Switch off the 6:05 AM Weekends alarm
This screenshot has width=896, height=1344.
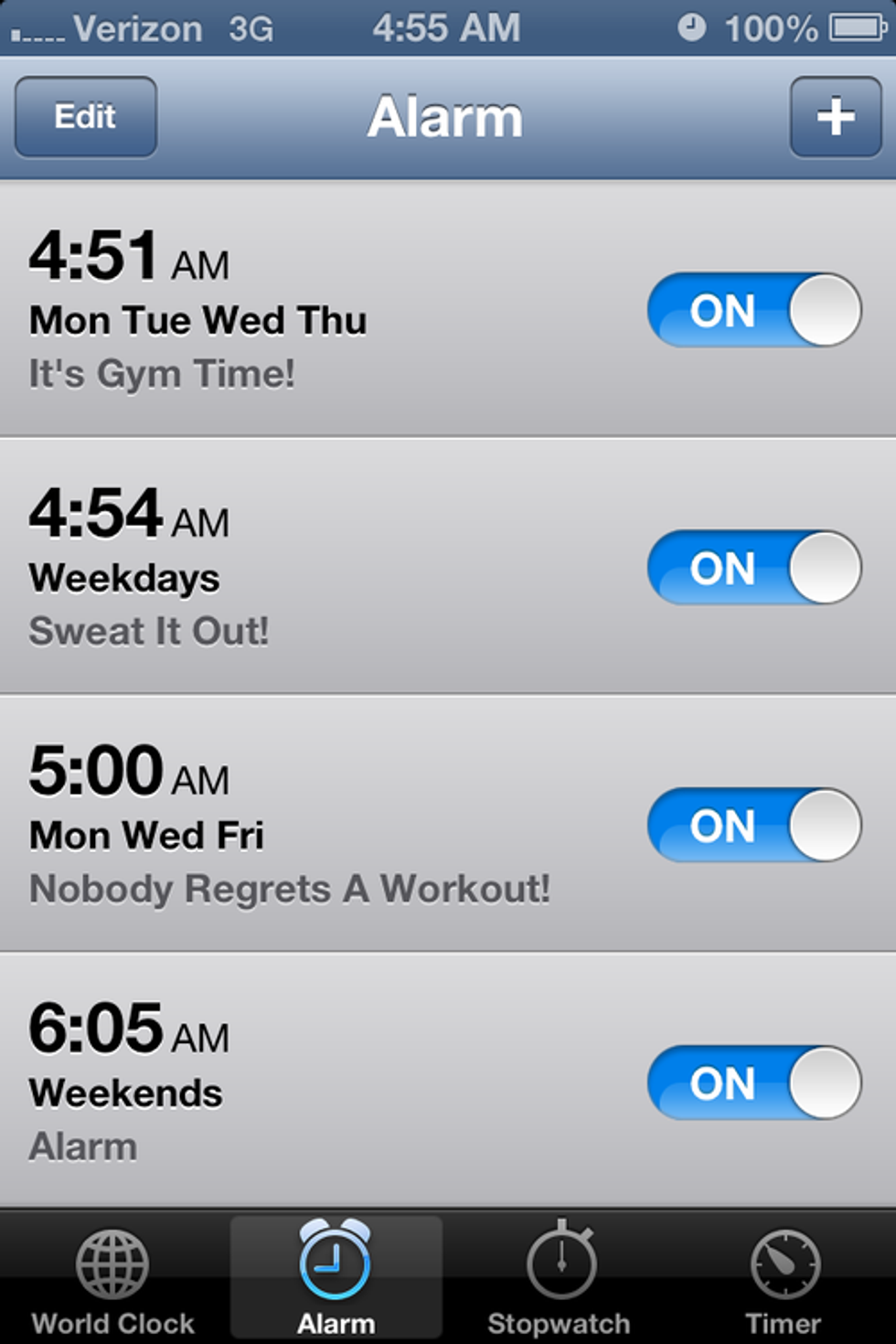pos(754,1083)
